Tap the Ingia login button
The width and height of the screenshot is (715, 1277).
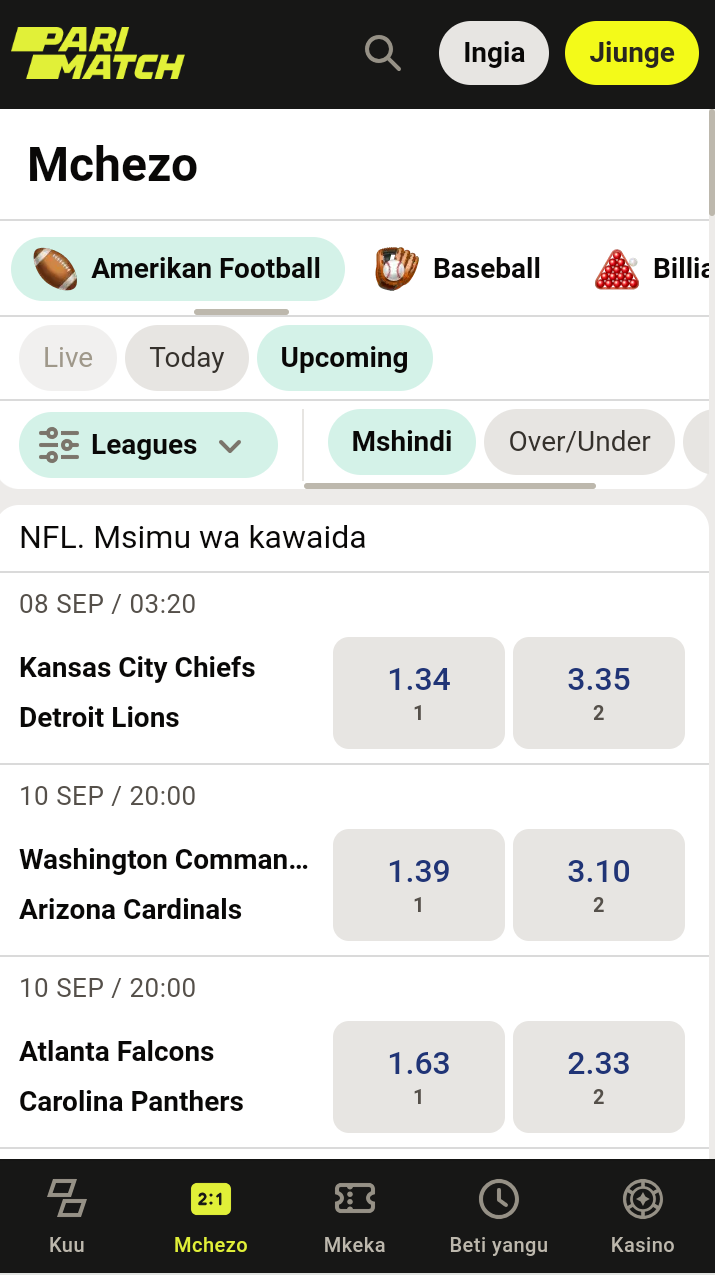click(x=494, y=53)
